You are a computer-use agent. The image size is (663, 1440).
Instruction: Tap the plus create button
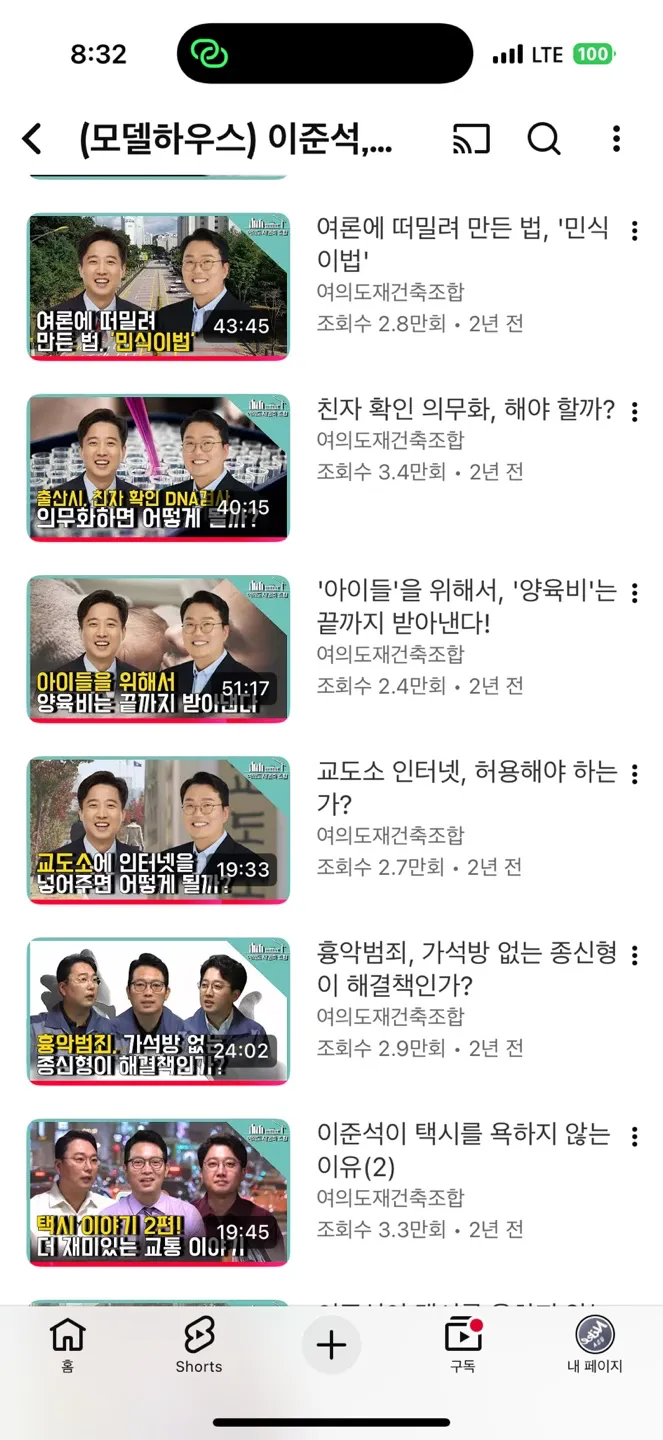point(331,1345)
